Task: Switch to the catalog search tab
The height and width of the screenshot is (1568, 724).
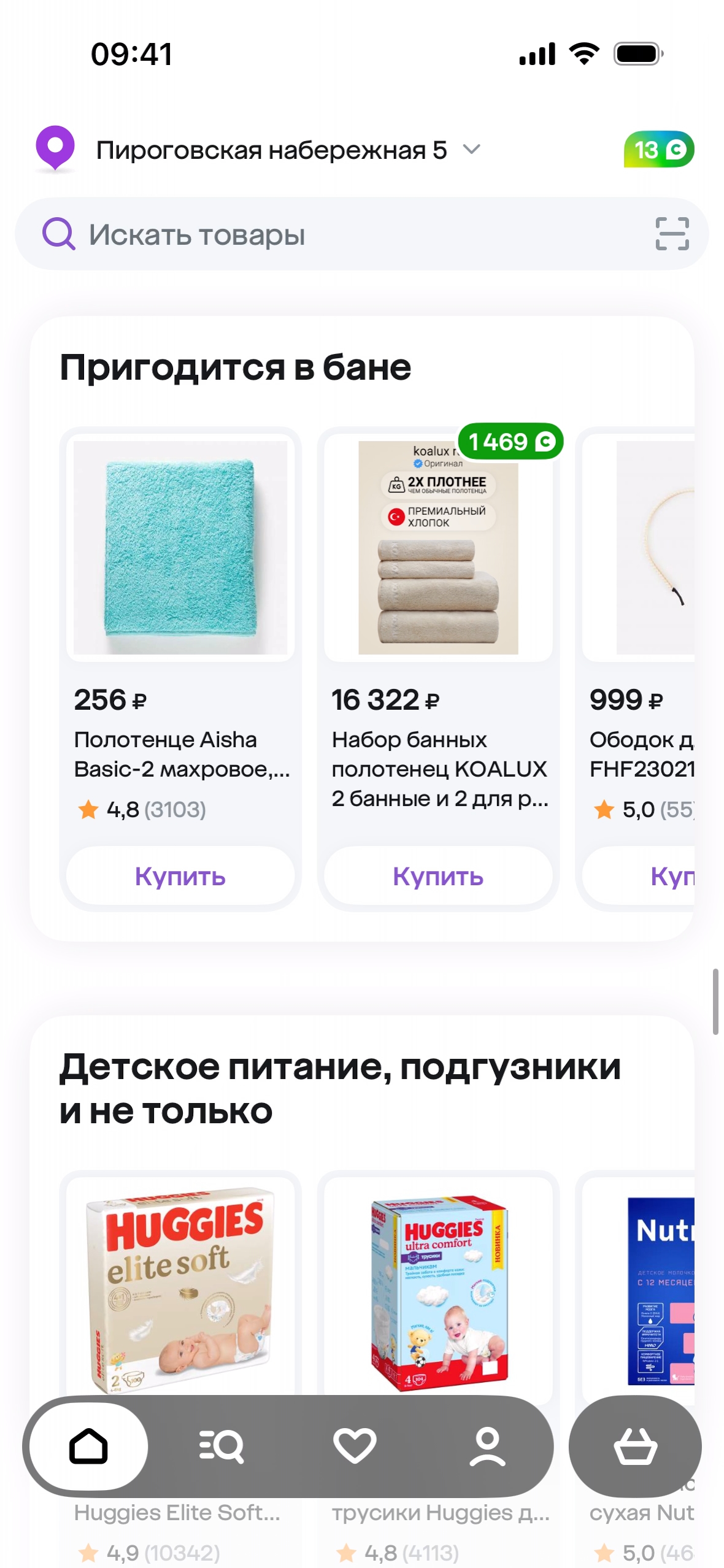Action: pos(221,1446)
